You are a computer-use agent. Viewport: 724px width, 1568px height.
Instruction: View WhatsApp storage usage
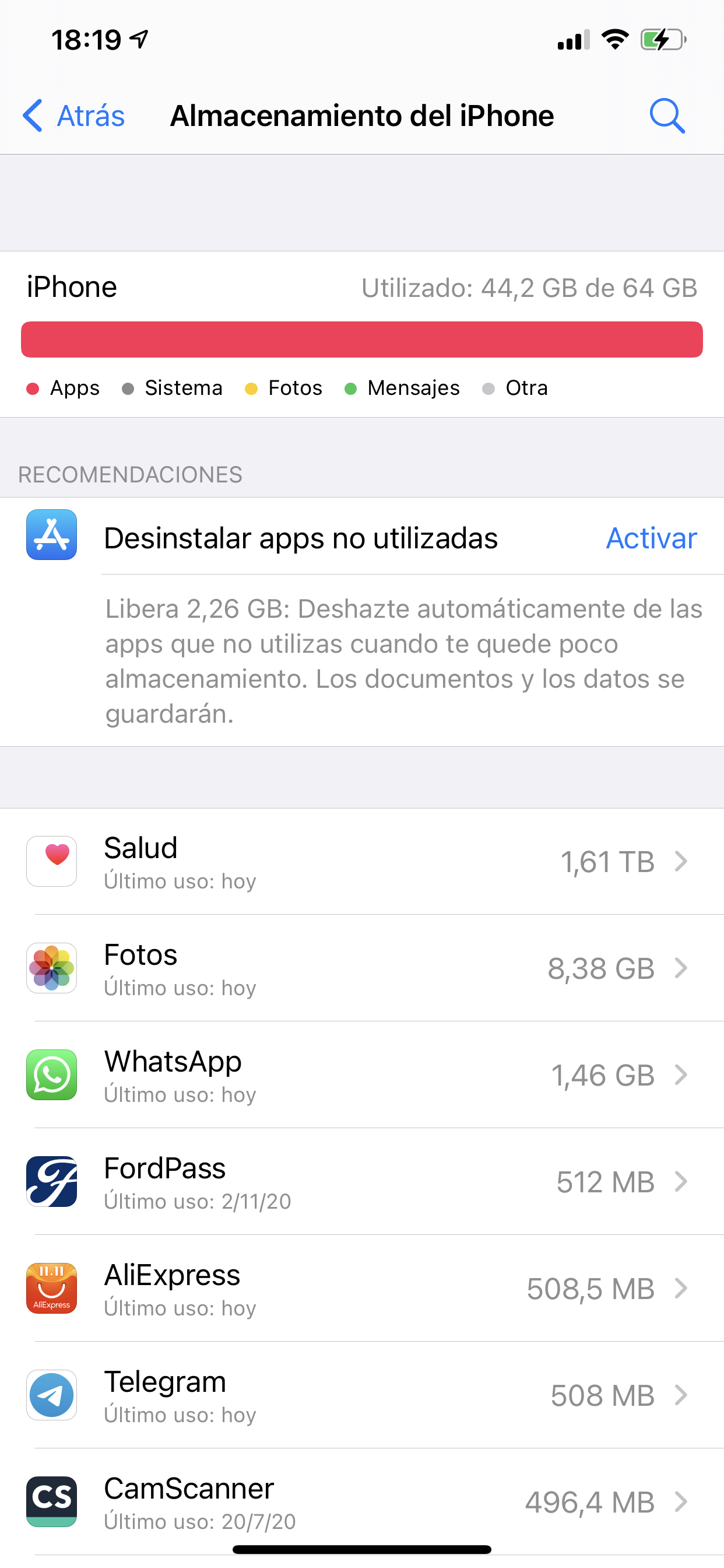[362, 1075]
